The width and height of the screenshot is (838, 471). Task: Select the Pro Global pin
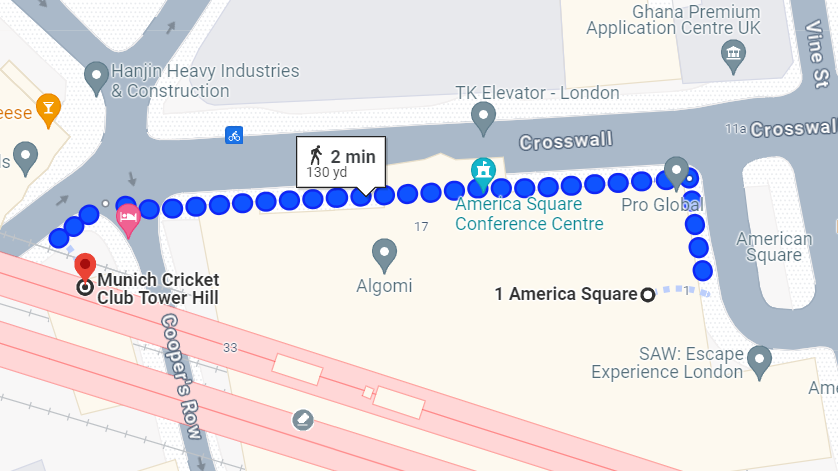676,173
